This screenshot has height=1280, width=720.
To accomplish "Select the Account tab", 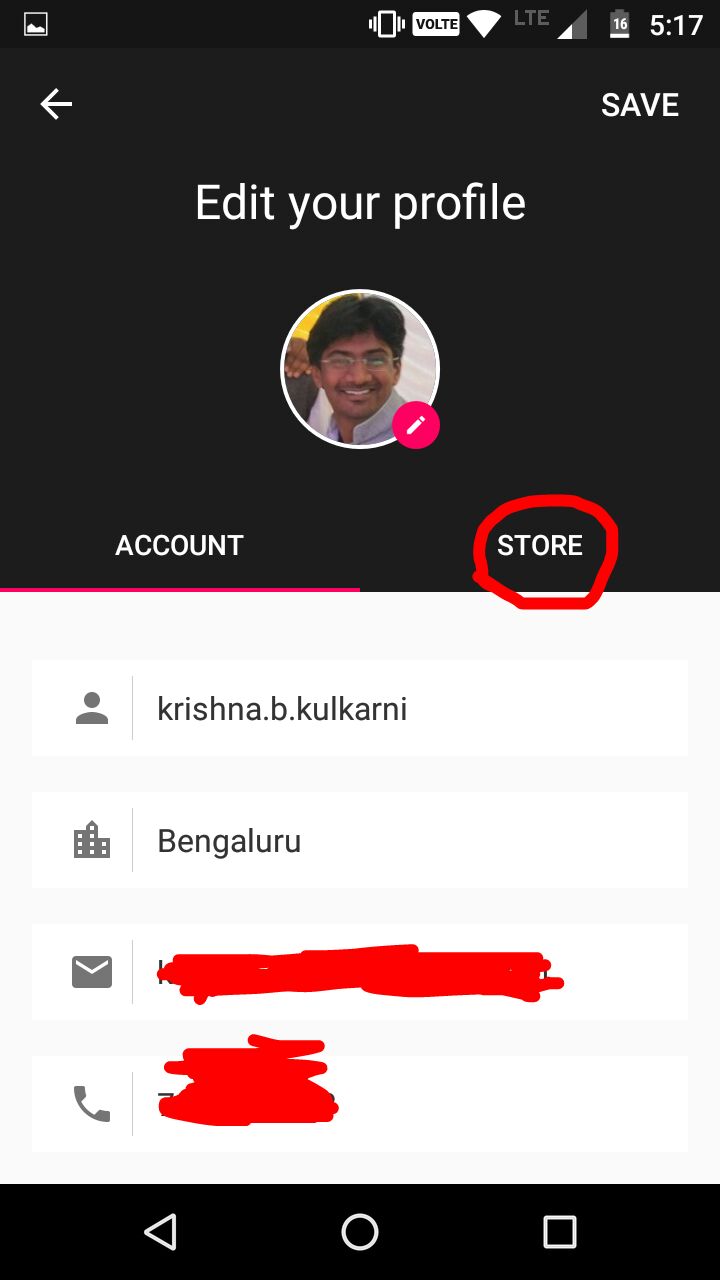I will (179, 545).
